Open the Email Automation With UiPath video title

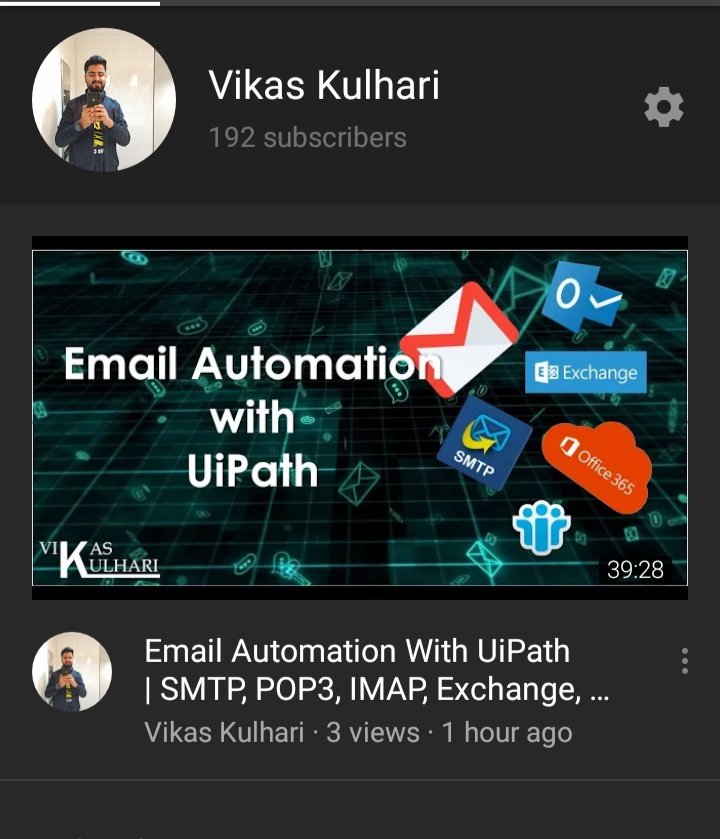point(376,670)
